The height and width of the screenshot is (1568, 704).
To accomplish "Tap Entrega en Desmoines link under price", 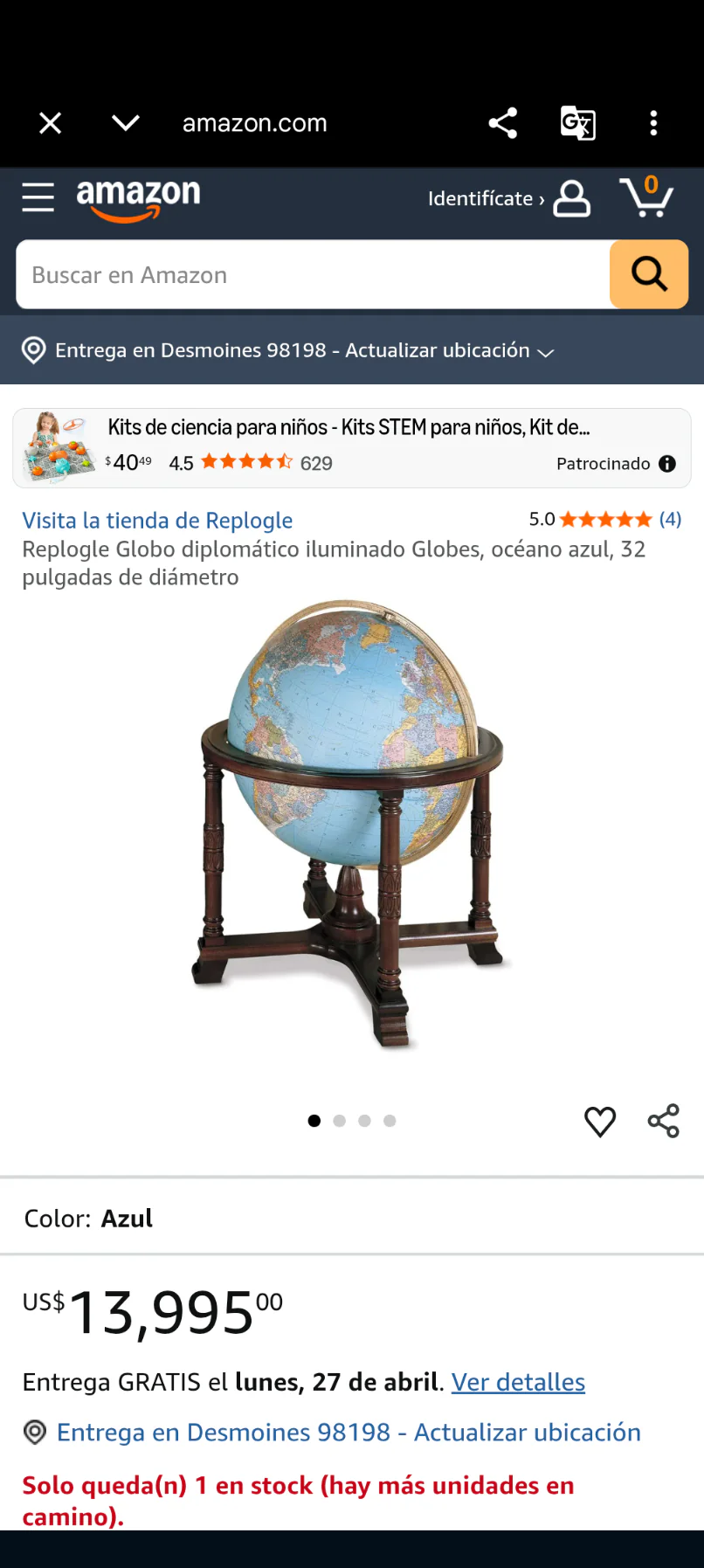I will (x=349, y=1433).
